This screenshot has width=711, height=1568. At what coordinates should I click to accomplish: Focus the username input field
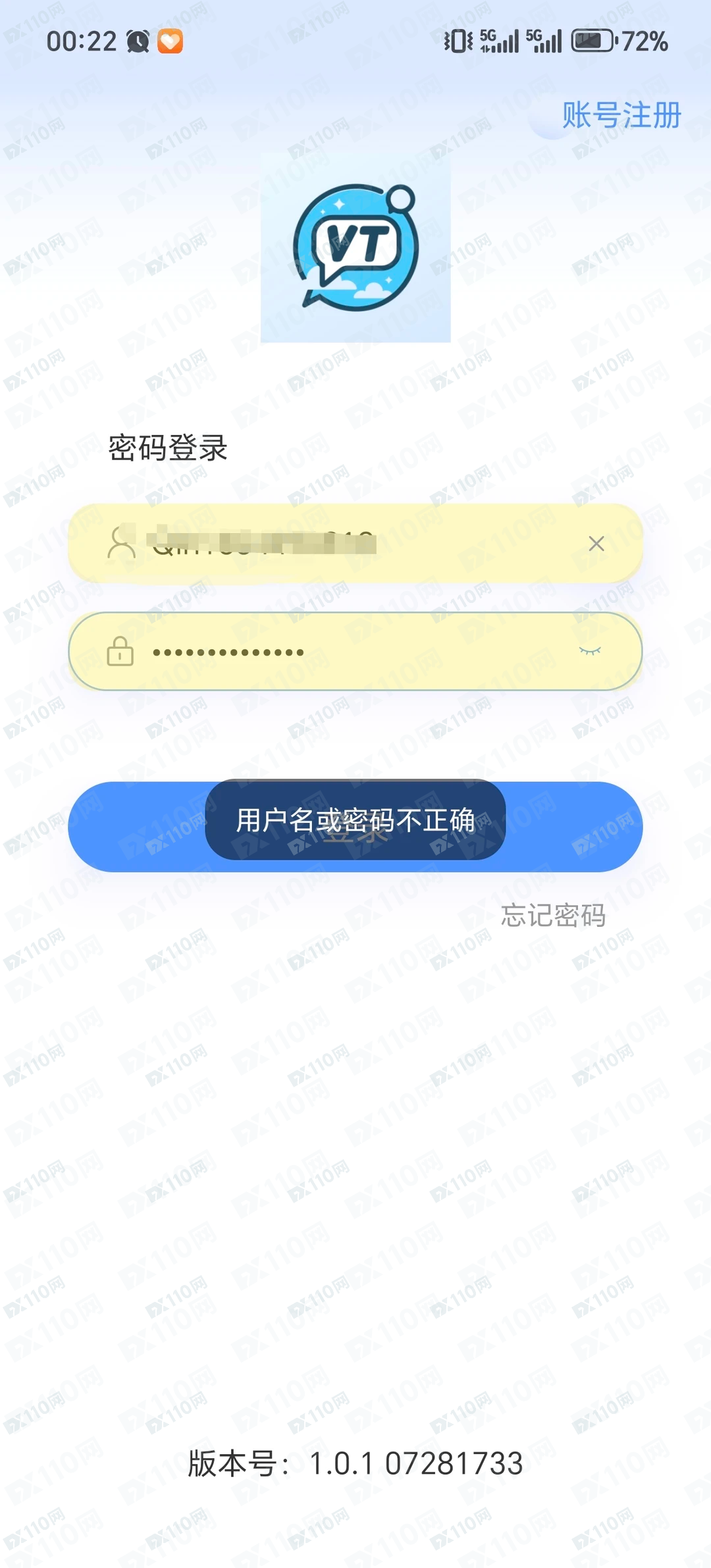pyautogui.click(x=355, y=544)
